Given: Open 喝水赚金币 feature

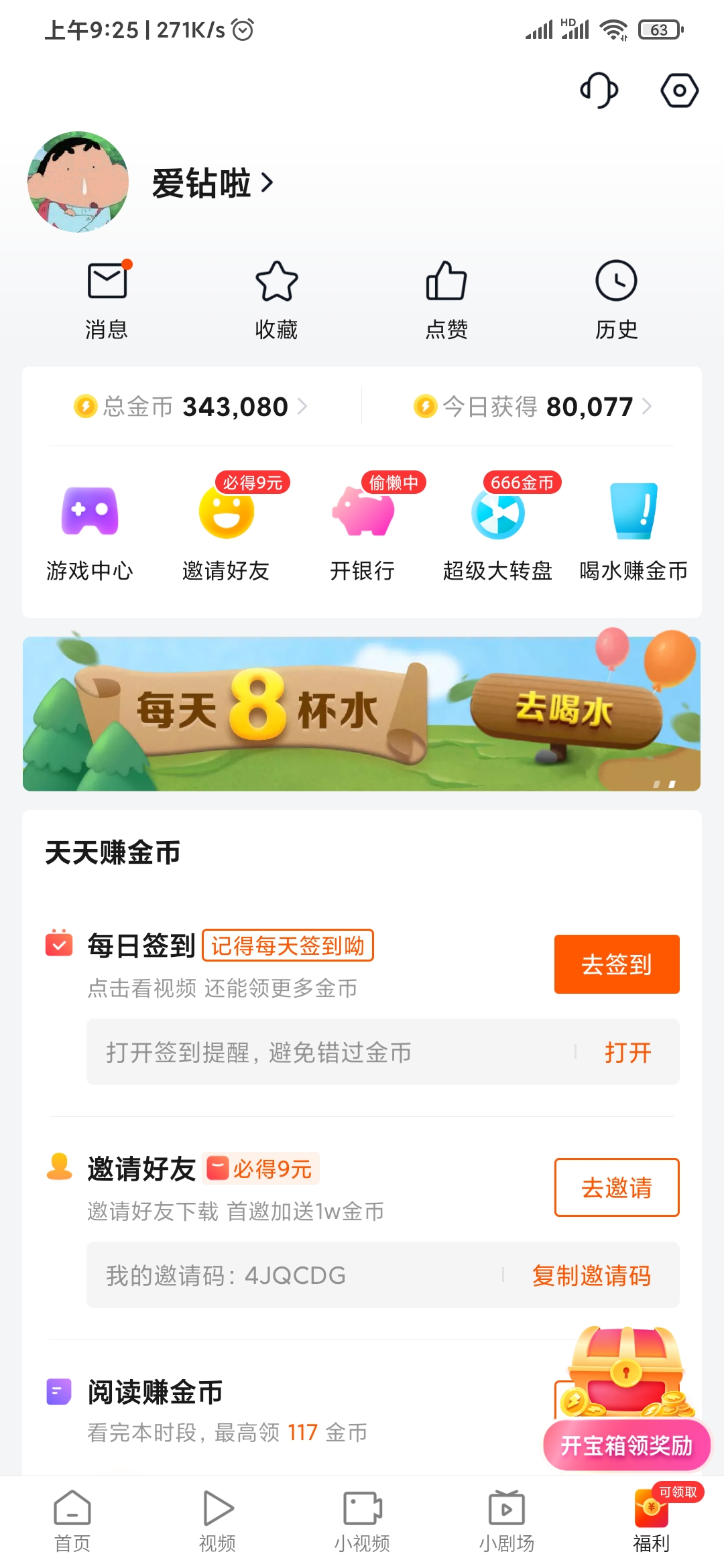Looking at the screenshot, I should click(x=633, y=531).
